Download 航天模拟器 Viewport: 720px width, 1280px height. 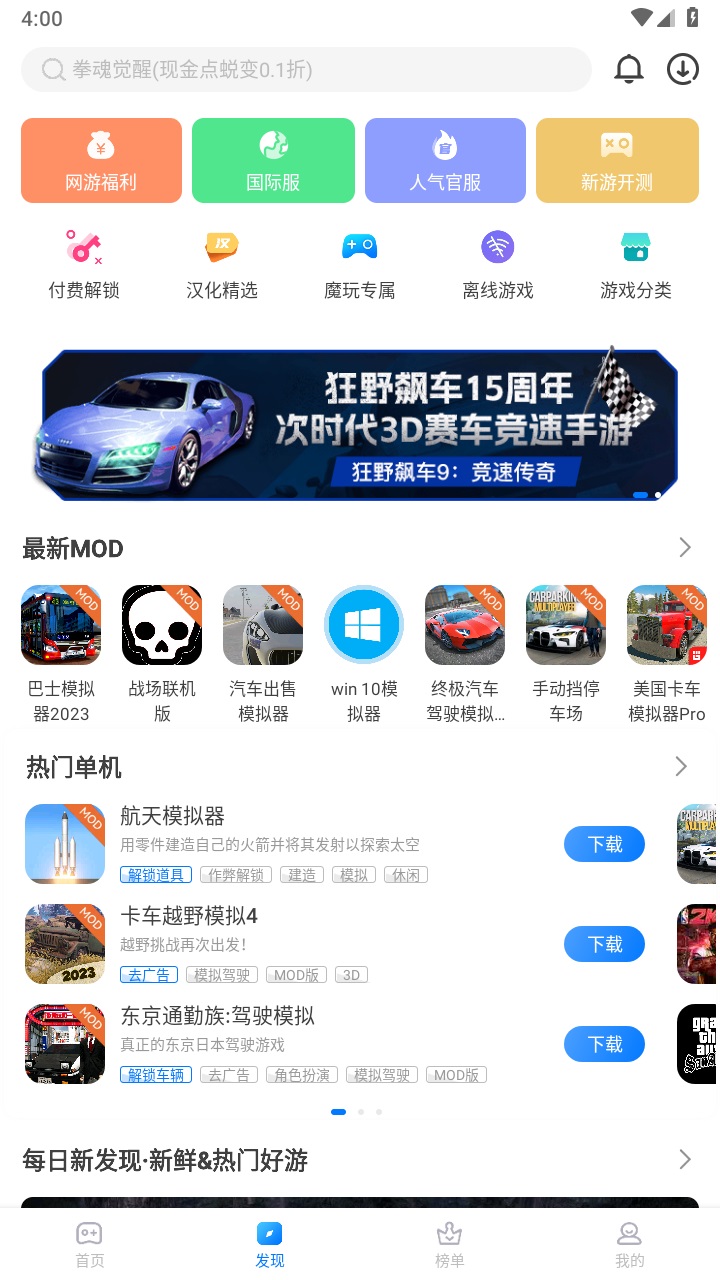pyautogui.click(x=604, y=844)
